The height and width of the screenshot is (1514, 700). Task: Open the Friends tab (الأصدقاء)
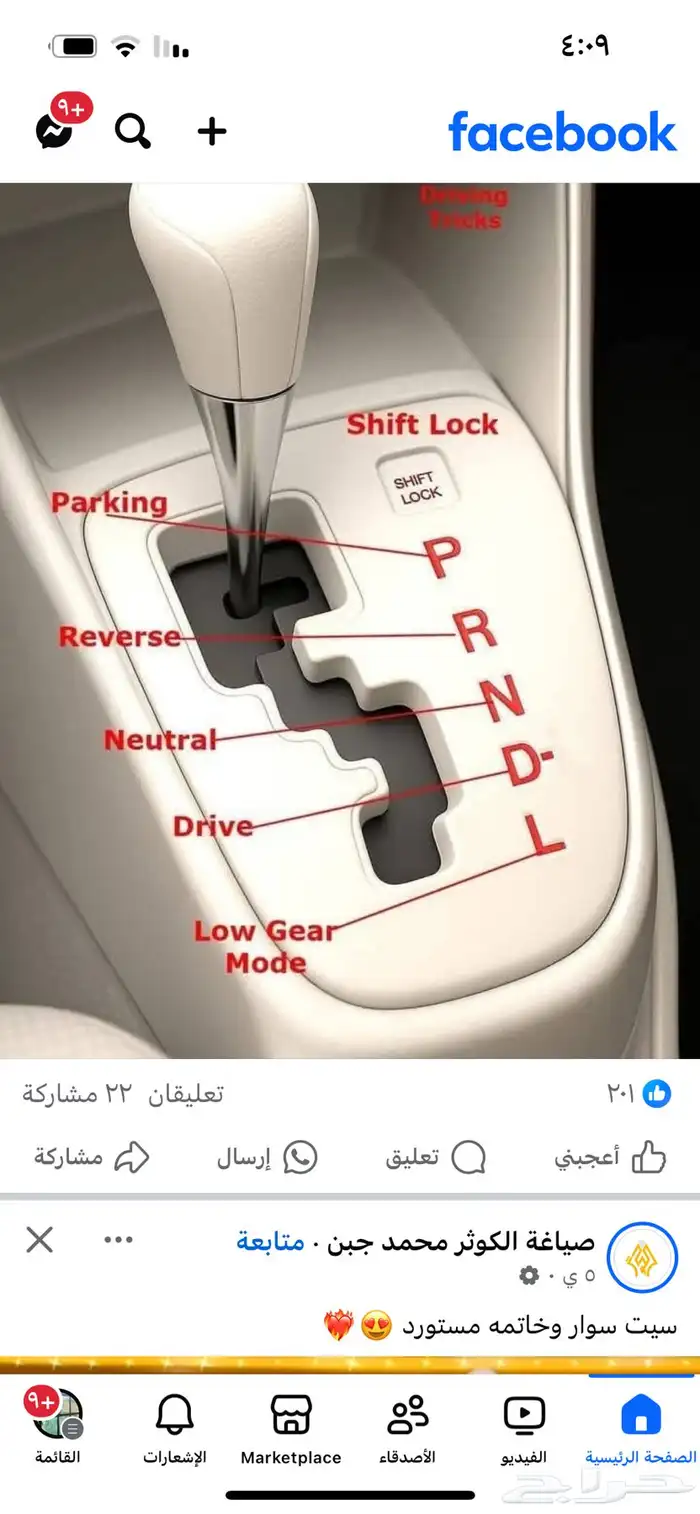tap(407, 1430)
